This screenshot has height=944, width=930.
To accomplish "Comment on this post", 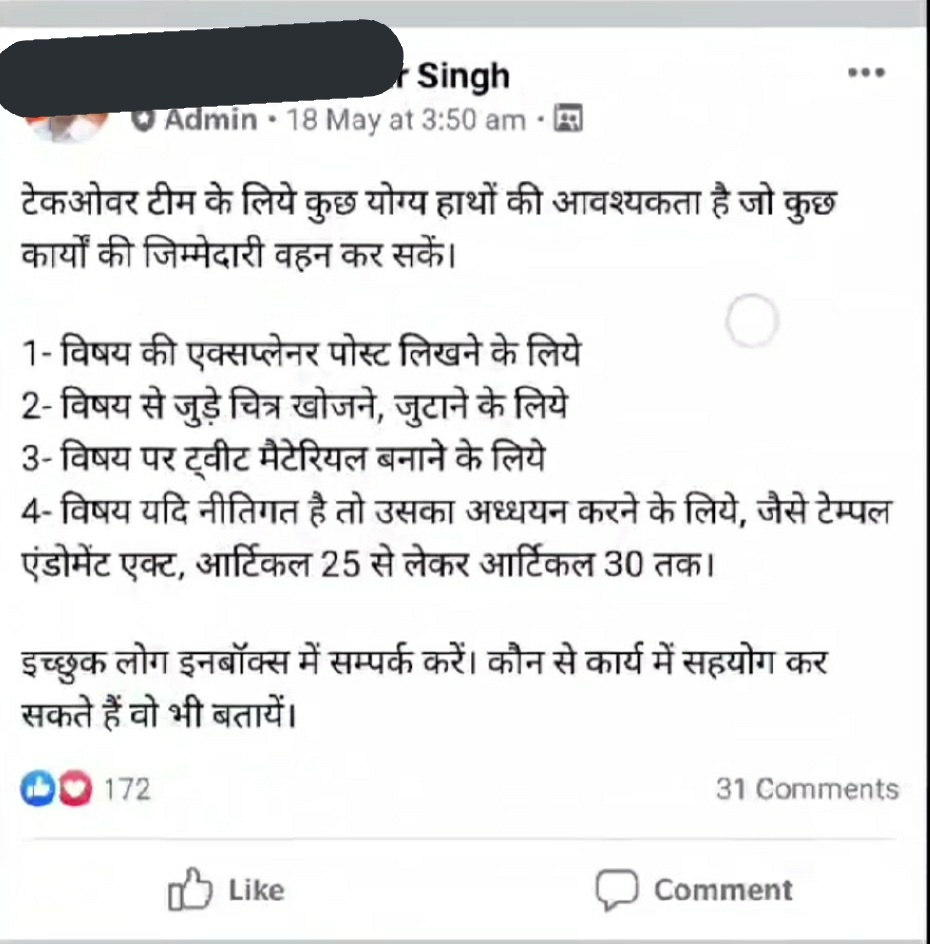I will pos(694,890).
